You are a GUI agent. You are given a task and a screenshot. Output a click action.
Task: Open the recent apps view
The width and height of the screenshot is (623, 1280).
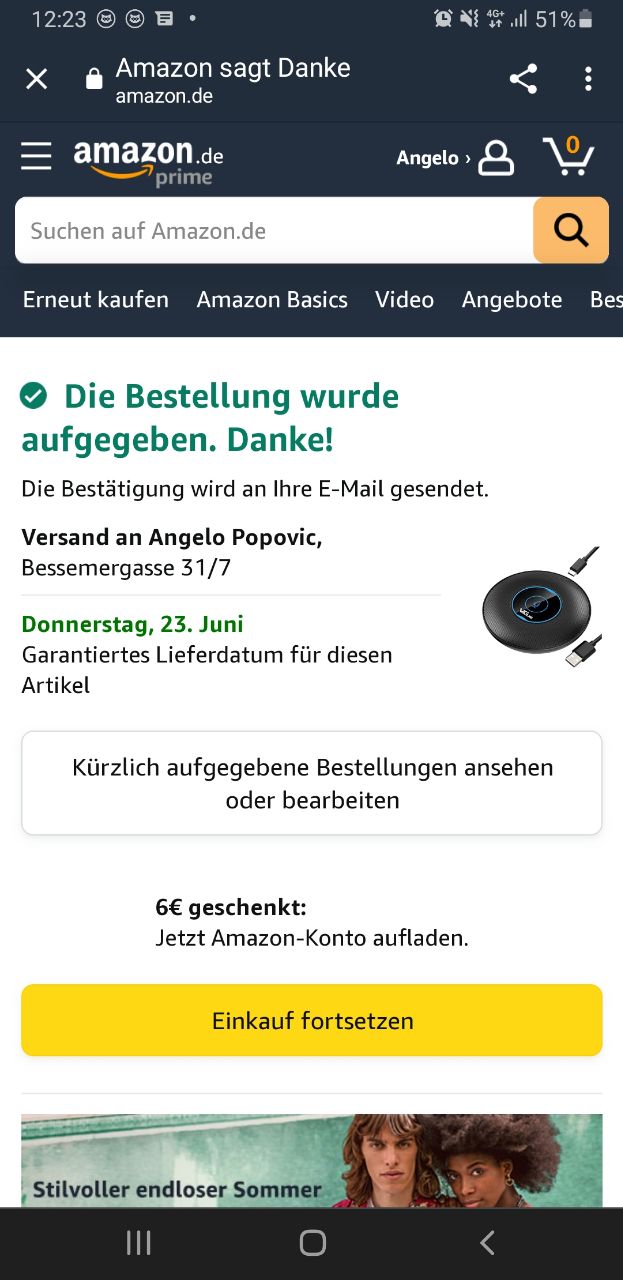point(138,1243)
